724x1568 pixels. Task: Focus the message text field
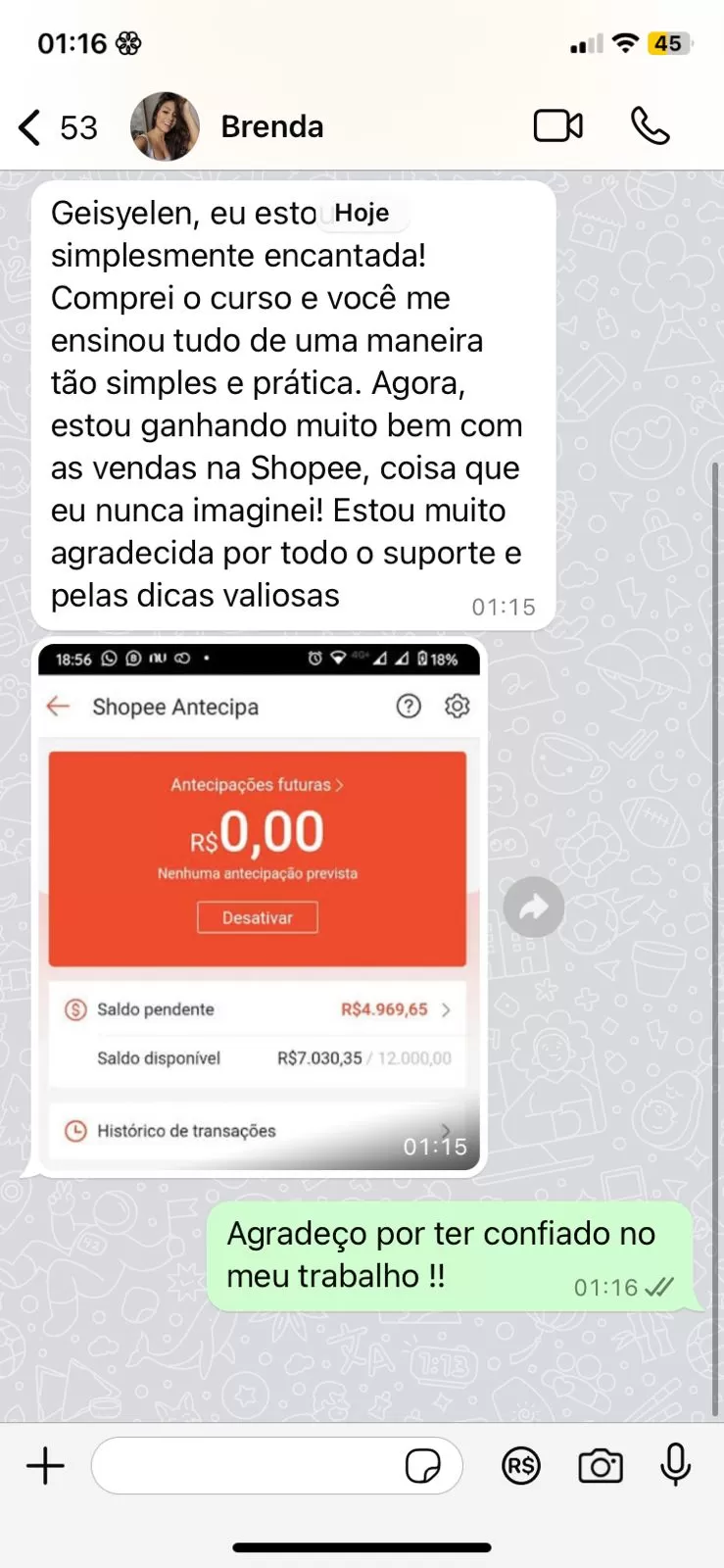(245, 1466)
